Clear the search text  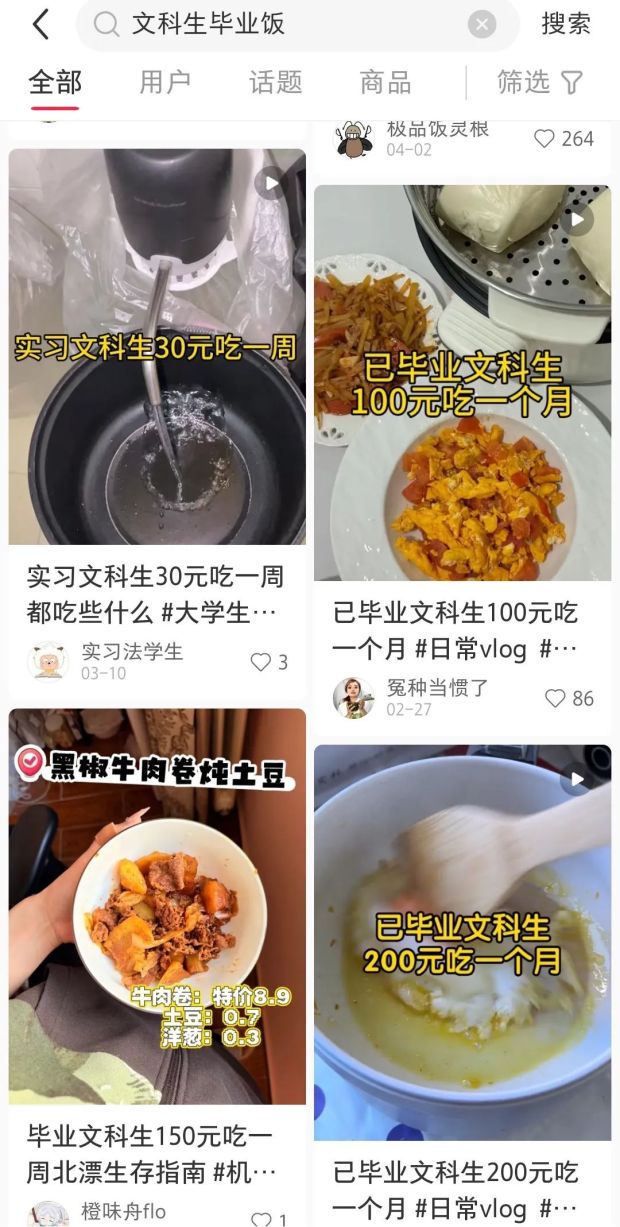click(482, 25)
